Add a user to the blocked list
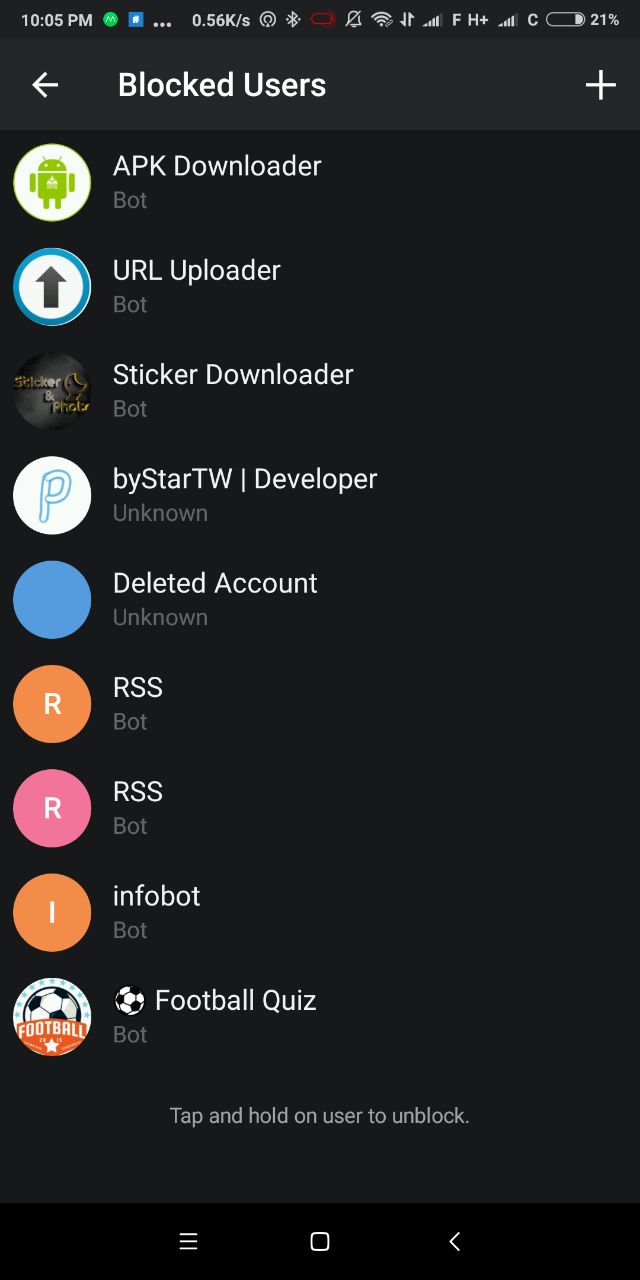Screen dimensions: 640x1280 point(600,85)
